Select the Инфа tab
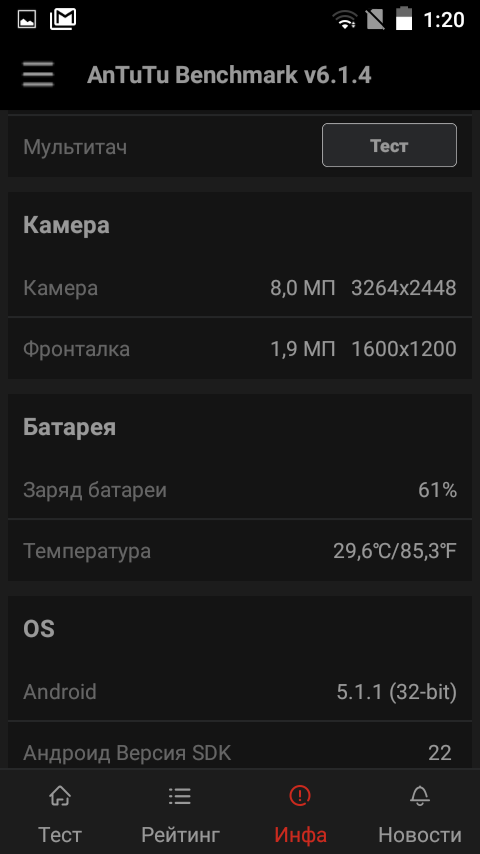Image resolution: width=480 pixels, height=854 pixels. click(300, 813)
